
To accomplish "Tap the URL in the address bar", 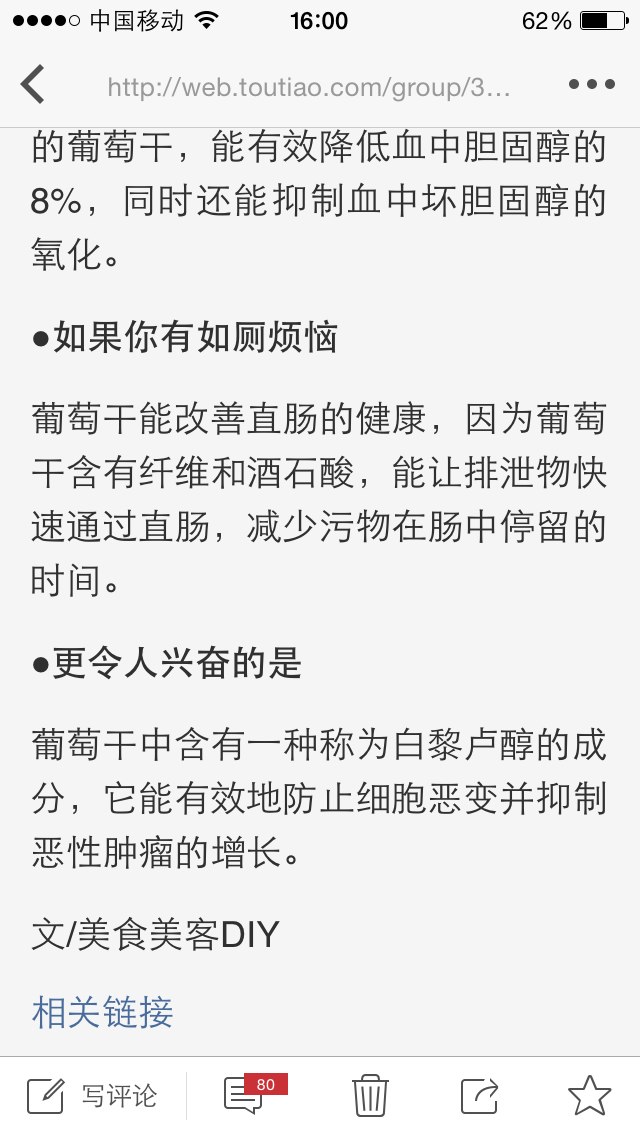I will click(x=309, y=88).
